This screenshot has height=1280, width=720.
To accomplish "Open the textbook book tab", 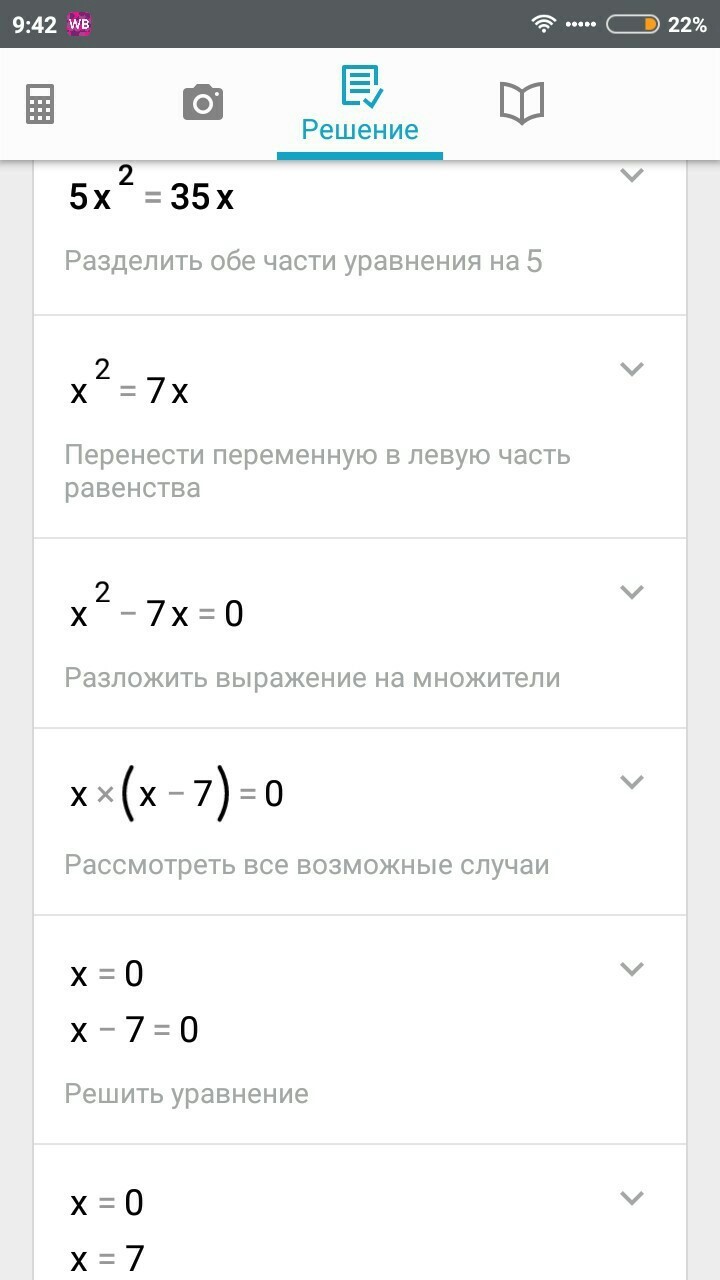I will pos(521,103).
